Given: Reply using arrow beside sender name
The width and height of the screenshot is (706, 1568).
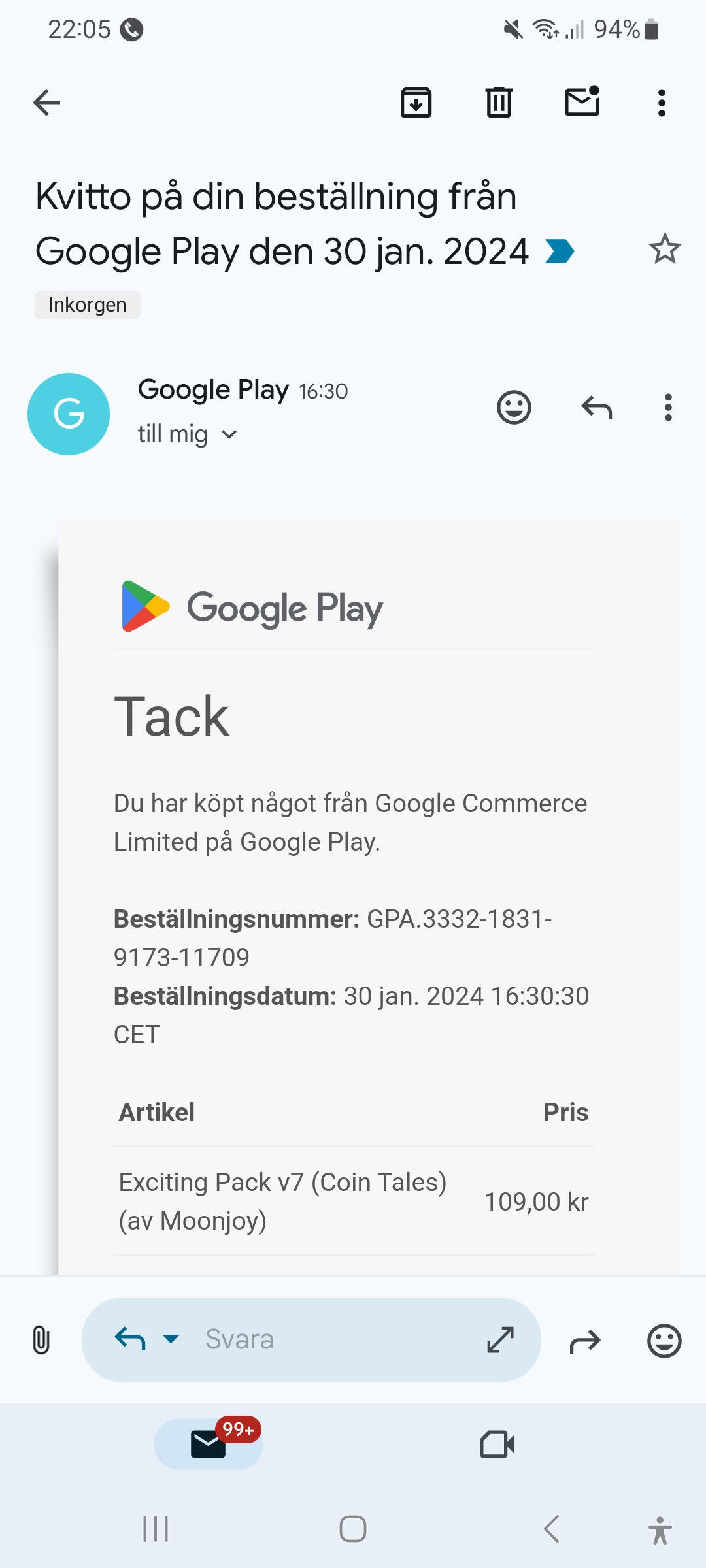Looking at the screenshot, I should coord(596,408).
